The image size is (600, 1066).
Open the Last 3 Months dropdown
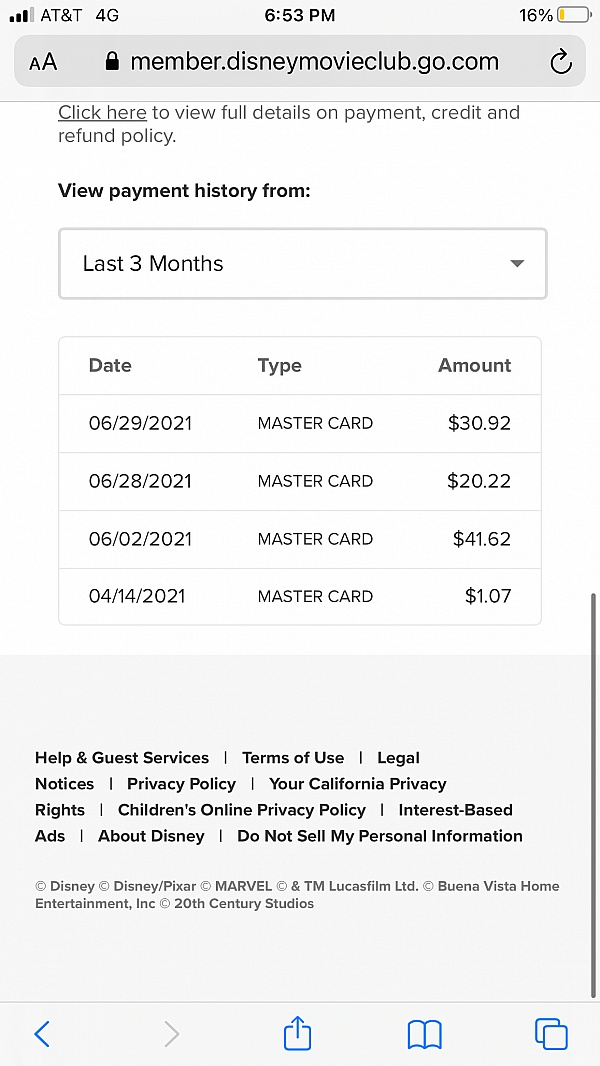(302, 264)
